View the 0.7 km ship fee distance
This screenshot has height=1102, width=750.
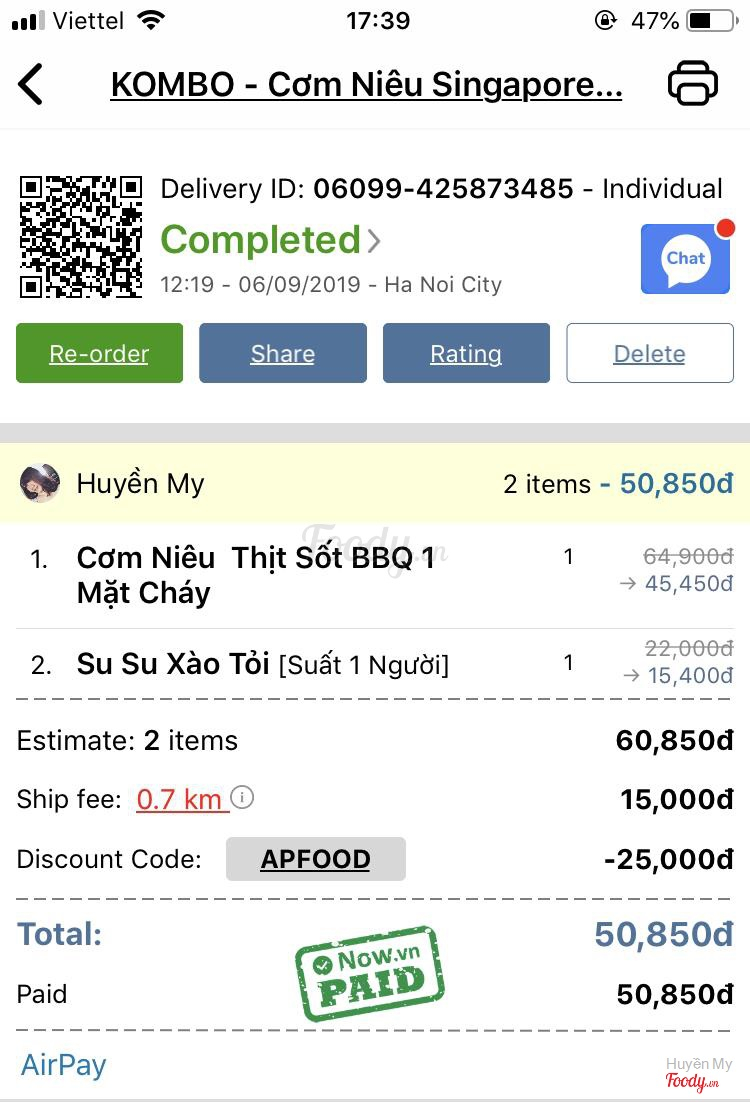pyautogui.click(x=180, y=799)
